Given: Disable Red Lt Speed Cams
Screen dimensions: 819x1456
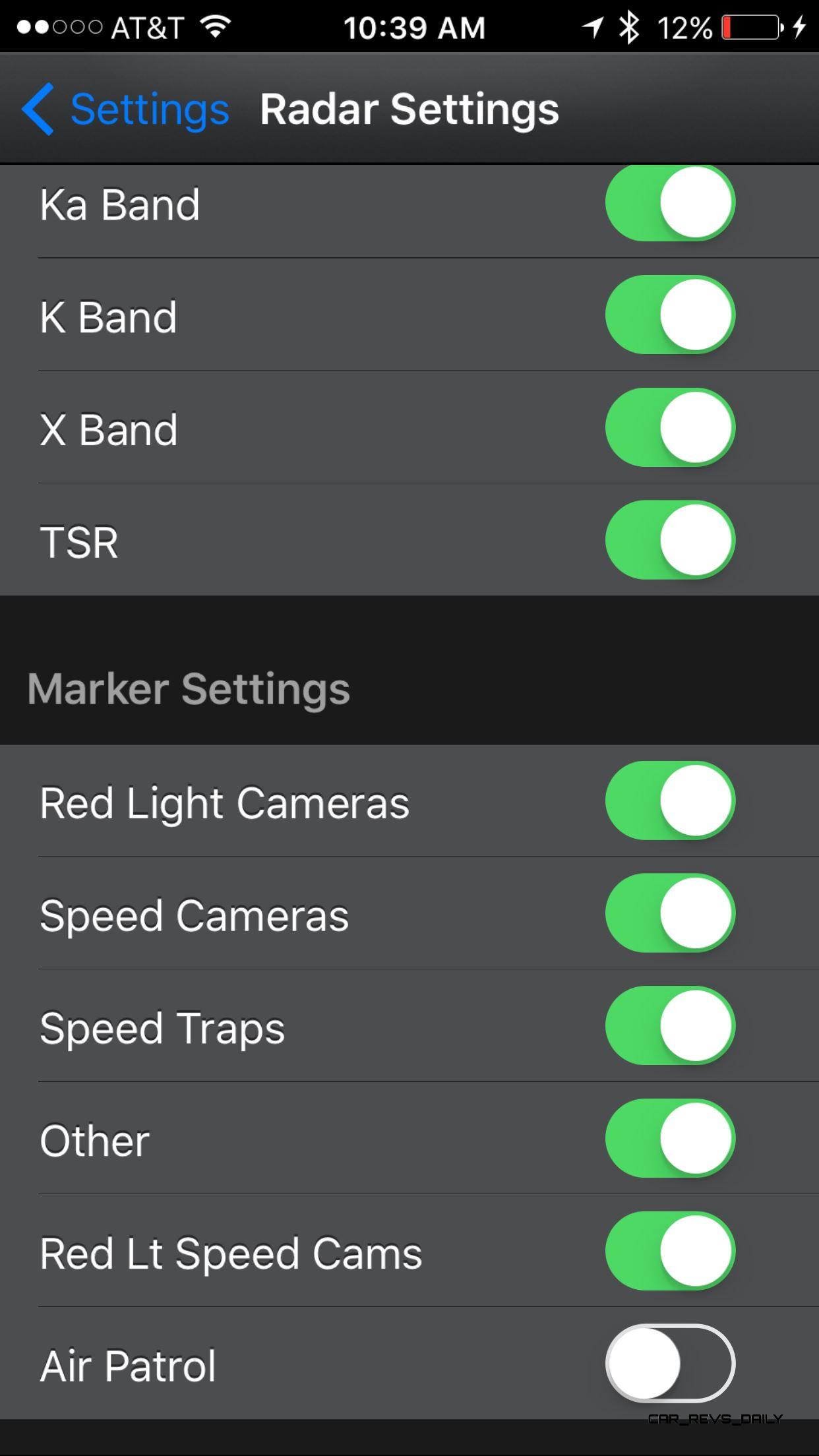Looking at the screenshot, I should click(670, 1251).
